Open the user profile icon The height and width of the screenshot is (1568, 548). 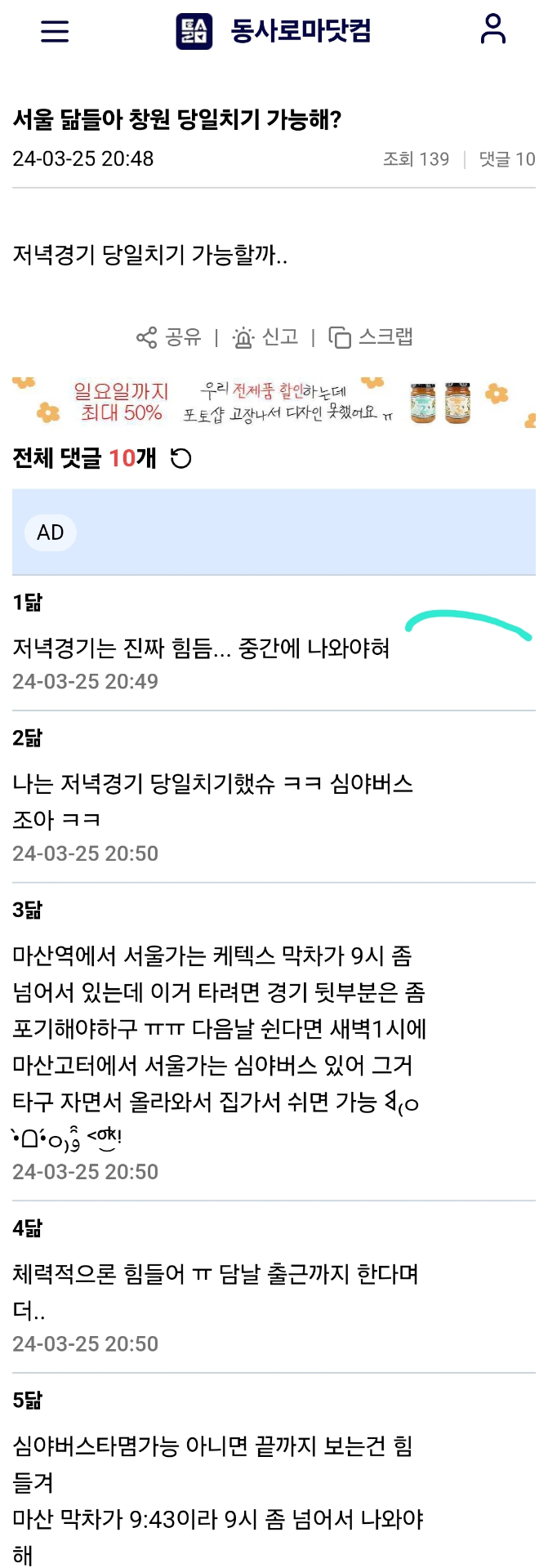(492, 29)
